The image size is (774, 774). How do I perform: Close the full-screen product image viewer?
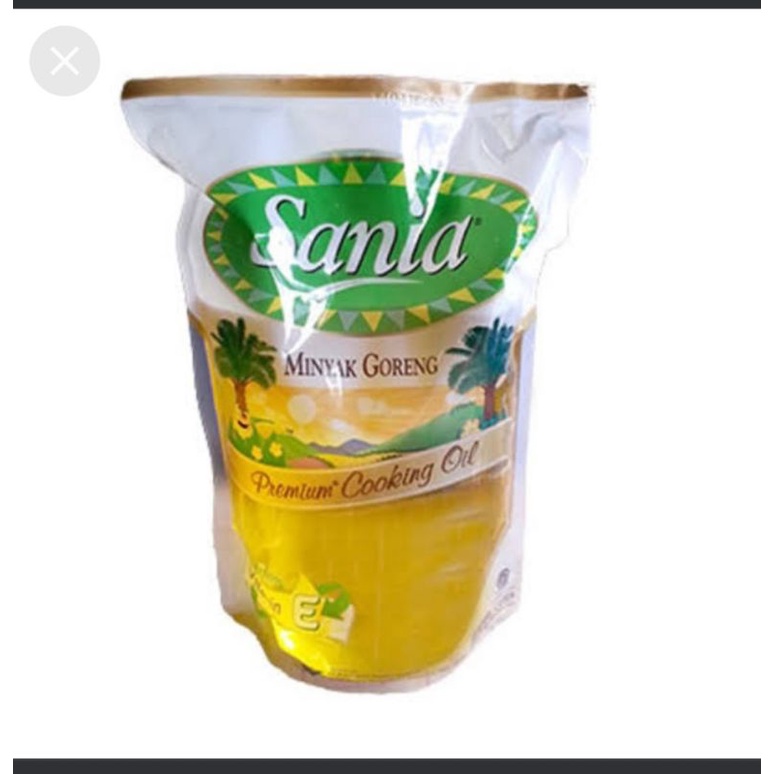click(x=65, y=61)
